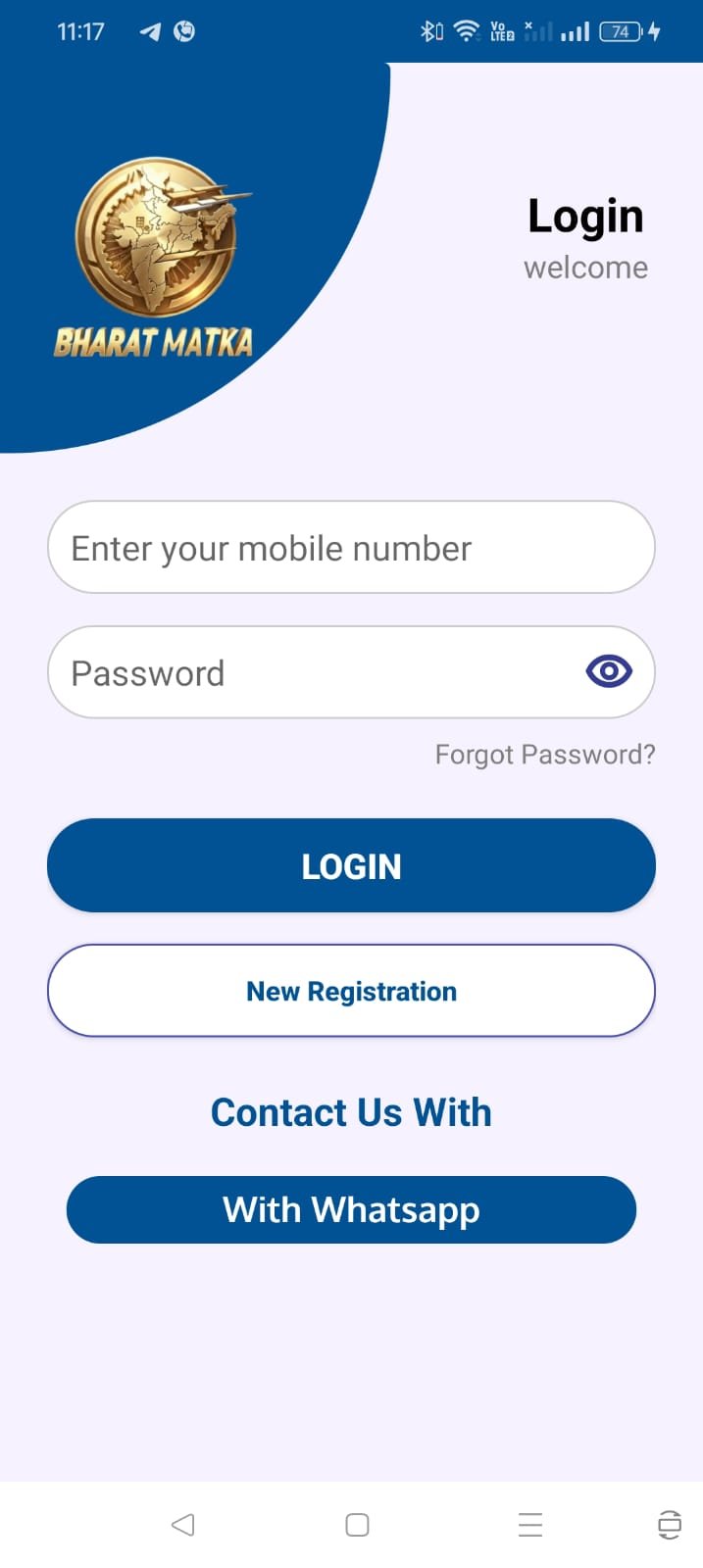Tap the LOGIN button
Screen dimensions: 703x1568
point(351,866)
